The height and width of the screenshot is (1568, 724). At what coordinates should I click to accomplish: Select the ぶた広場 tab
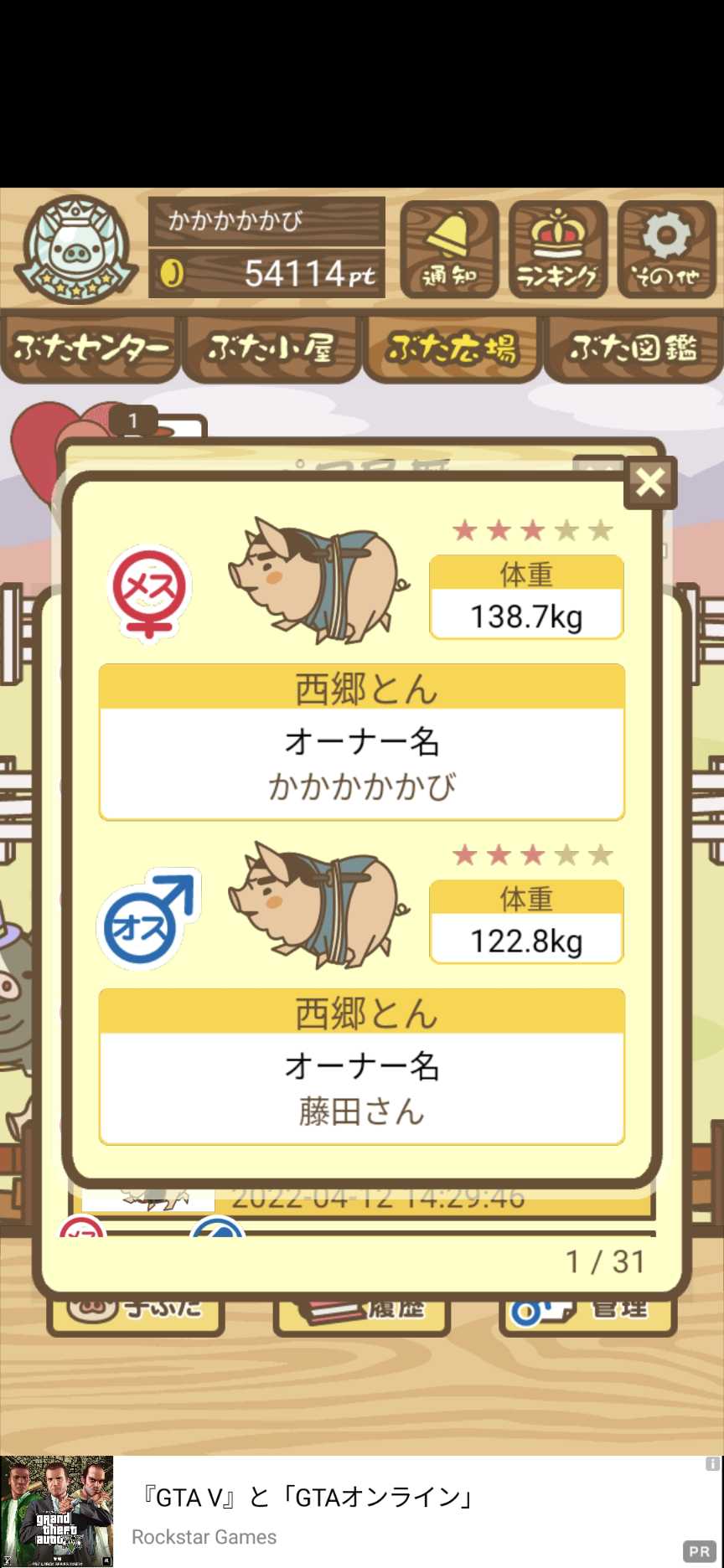click(452, 348)
